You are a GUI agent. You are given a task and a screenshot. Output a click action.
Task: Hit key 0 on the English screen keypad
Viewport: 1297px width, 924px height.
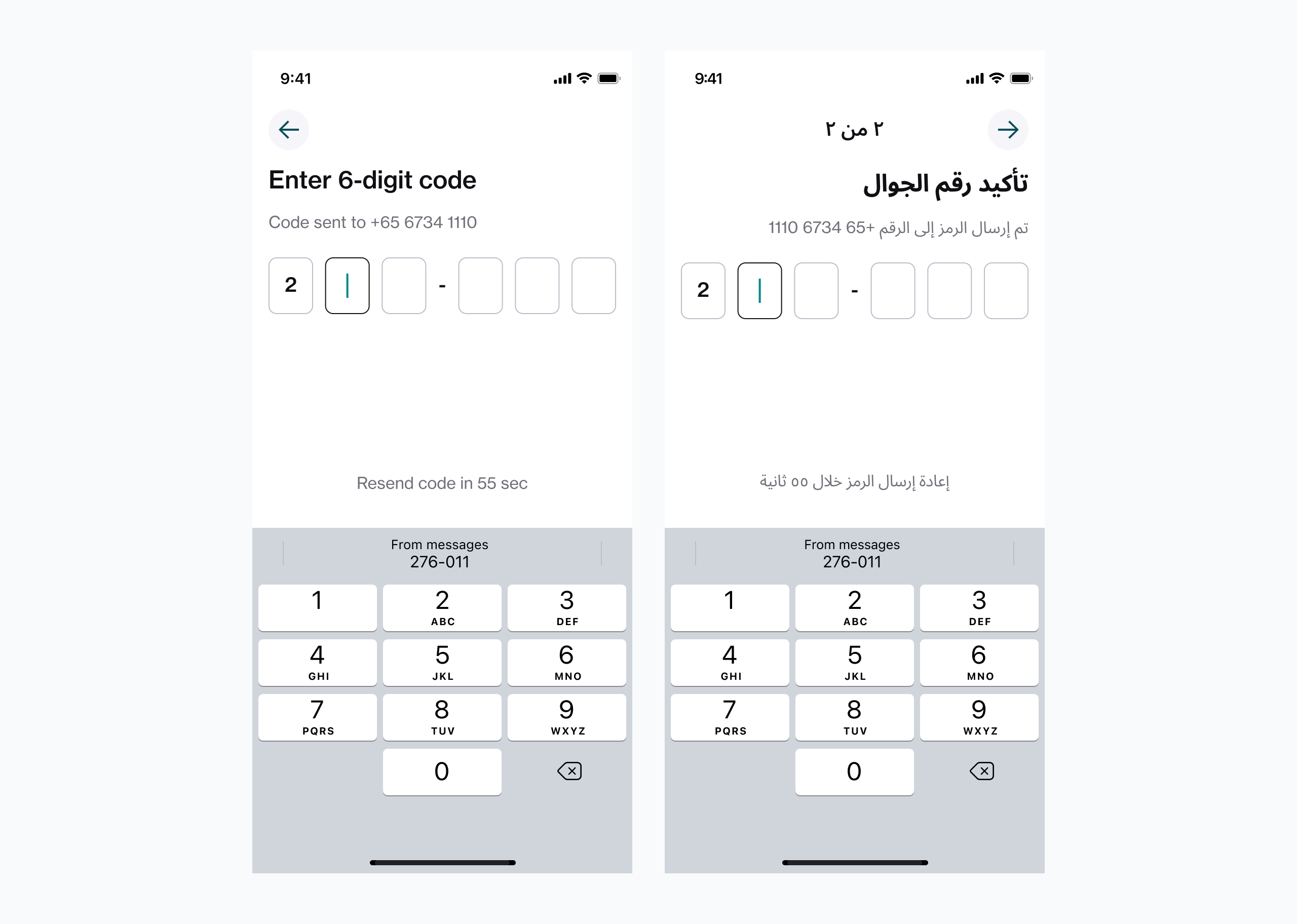tap(442, 772)
